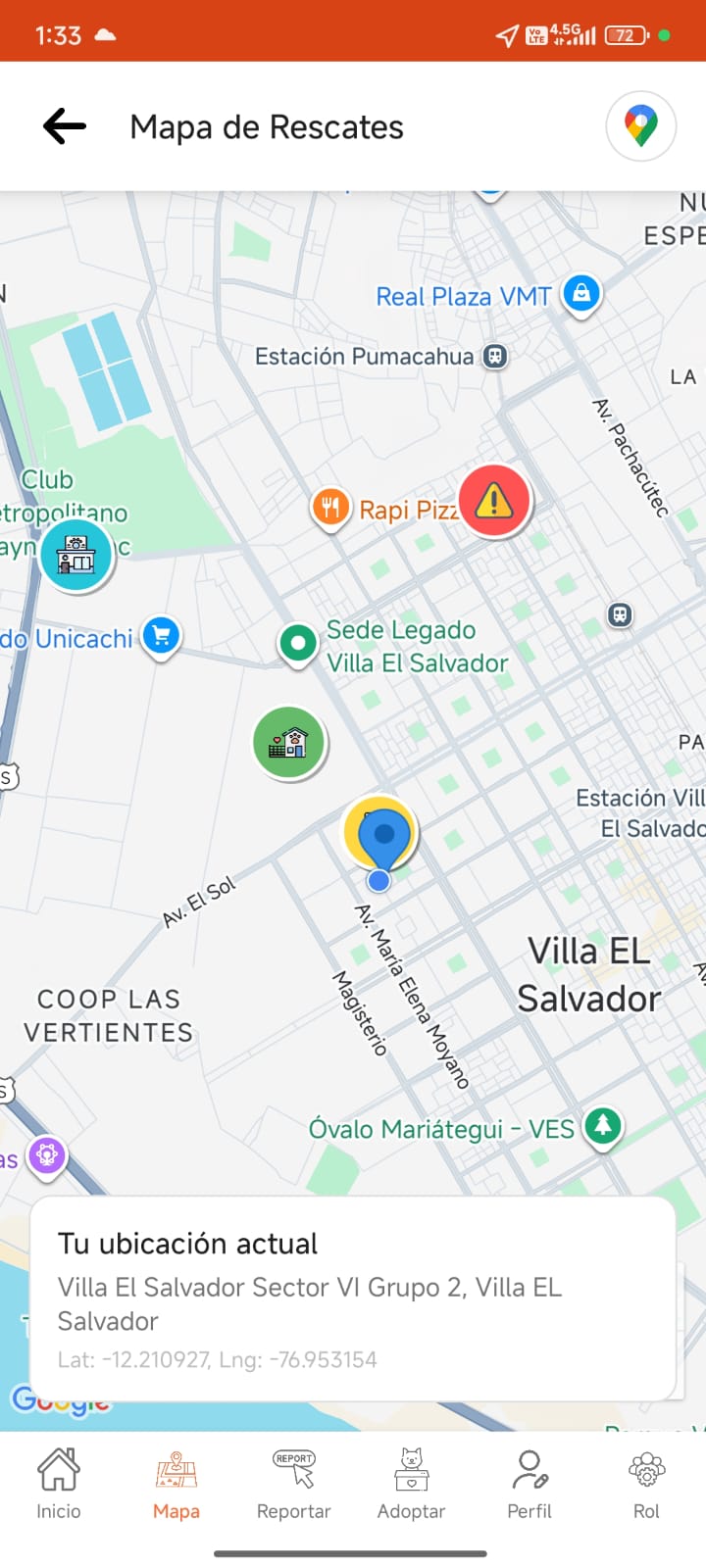Screen dimensions: 706x1568
Task: Tap the Rapi Pizza restaurant marker
Action: pyautogui.click(x=330, y=509)
